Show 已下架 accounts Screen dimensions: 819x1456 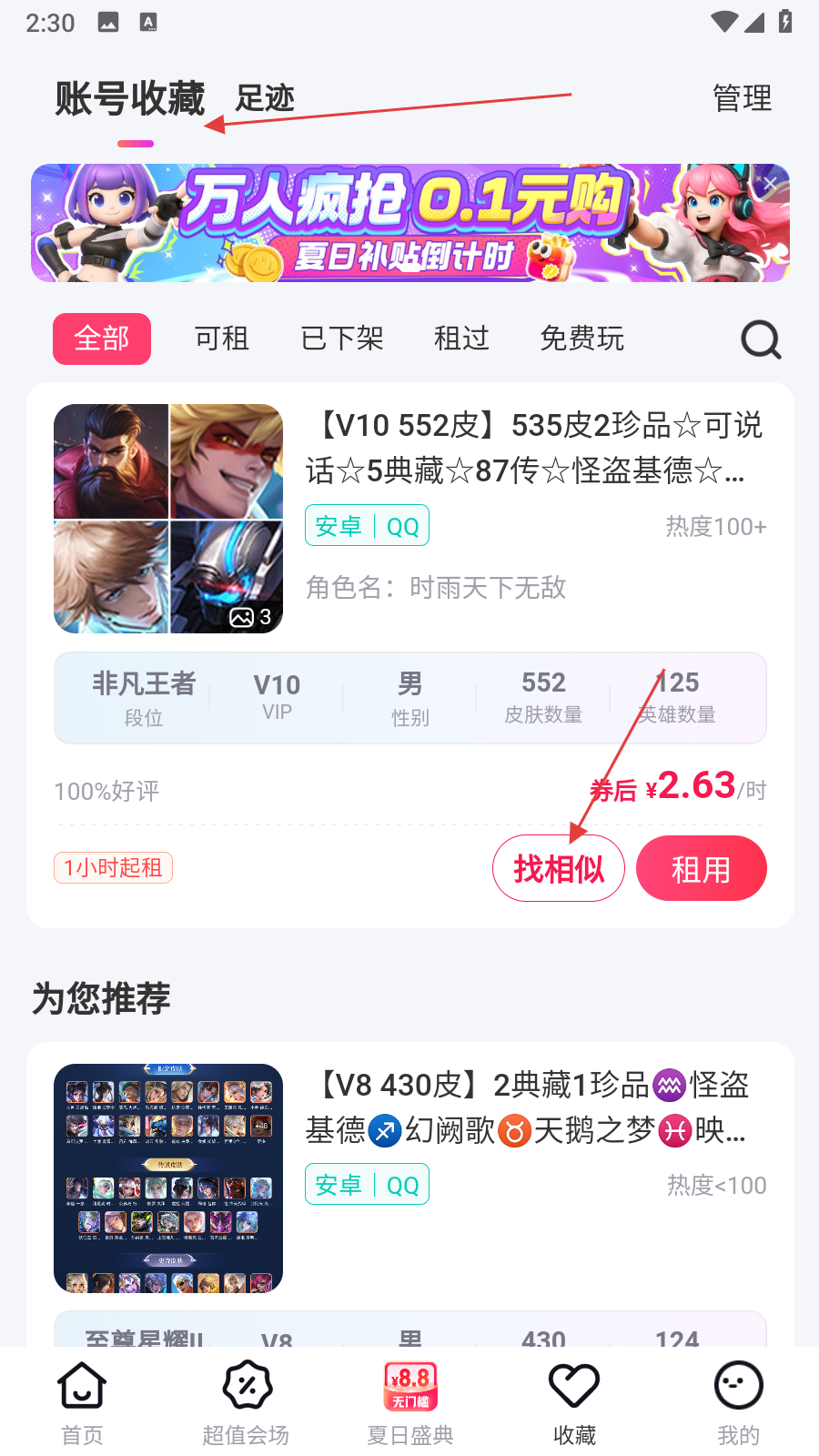tap(342, 339)
